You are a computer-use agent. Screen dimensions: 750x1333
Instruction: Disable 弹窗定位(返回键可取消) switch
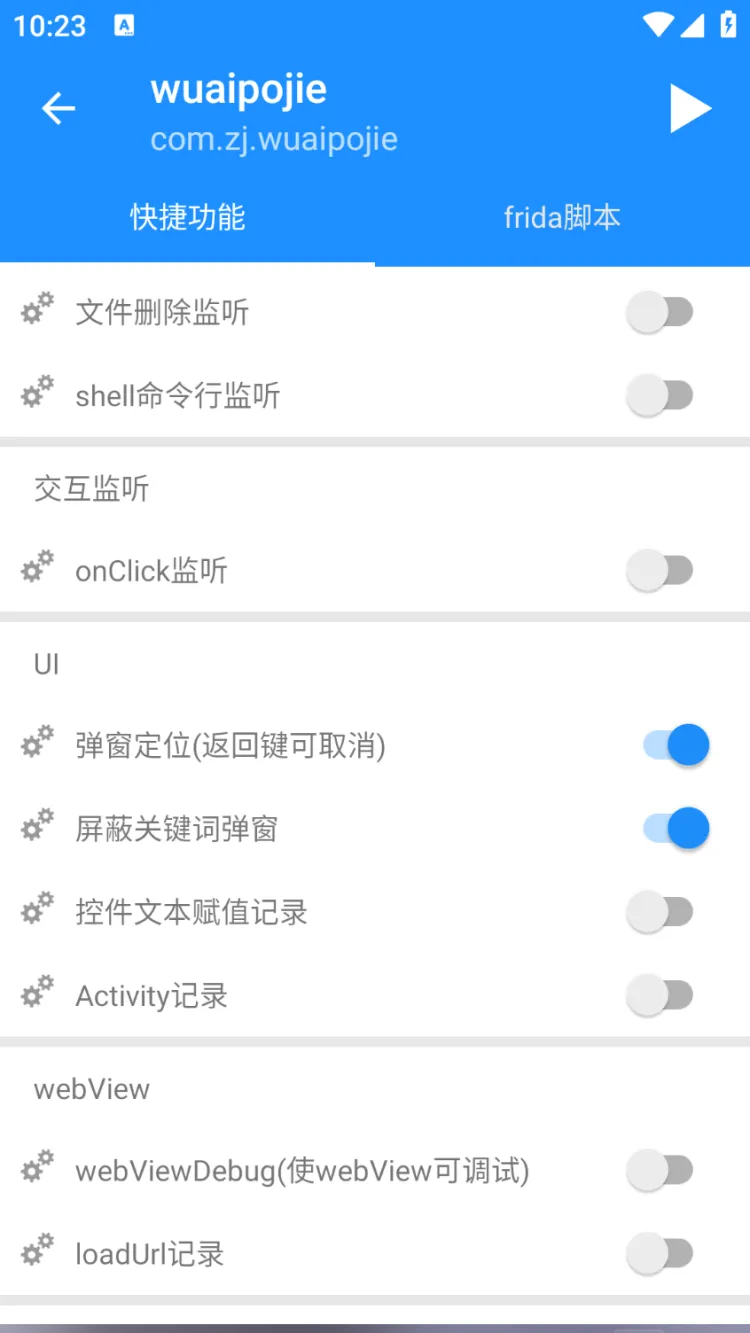[676, 745]
